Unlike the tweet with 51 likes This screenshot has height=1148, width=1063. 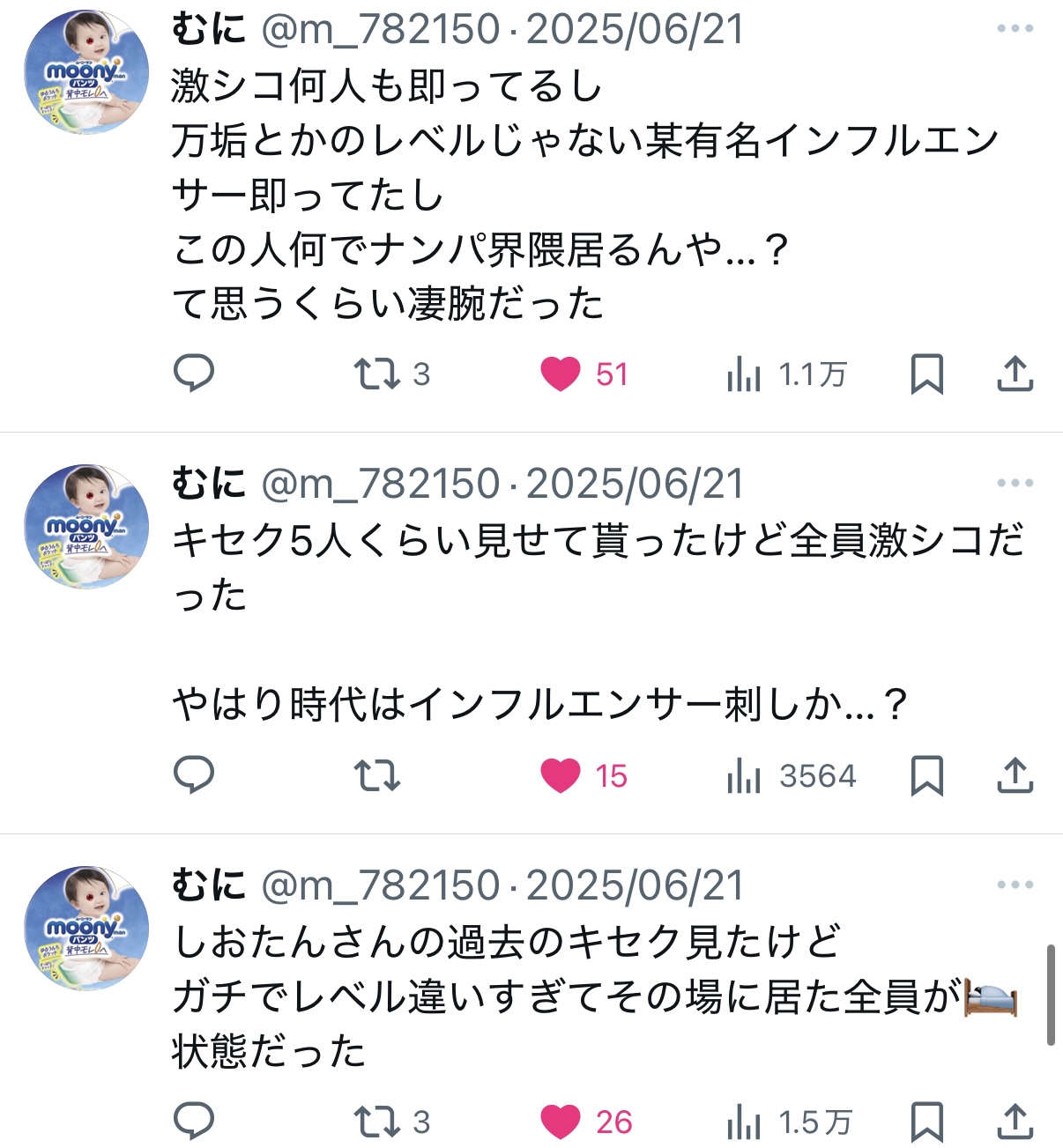pyautogui.click(x=561, y=374)
